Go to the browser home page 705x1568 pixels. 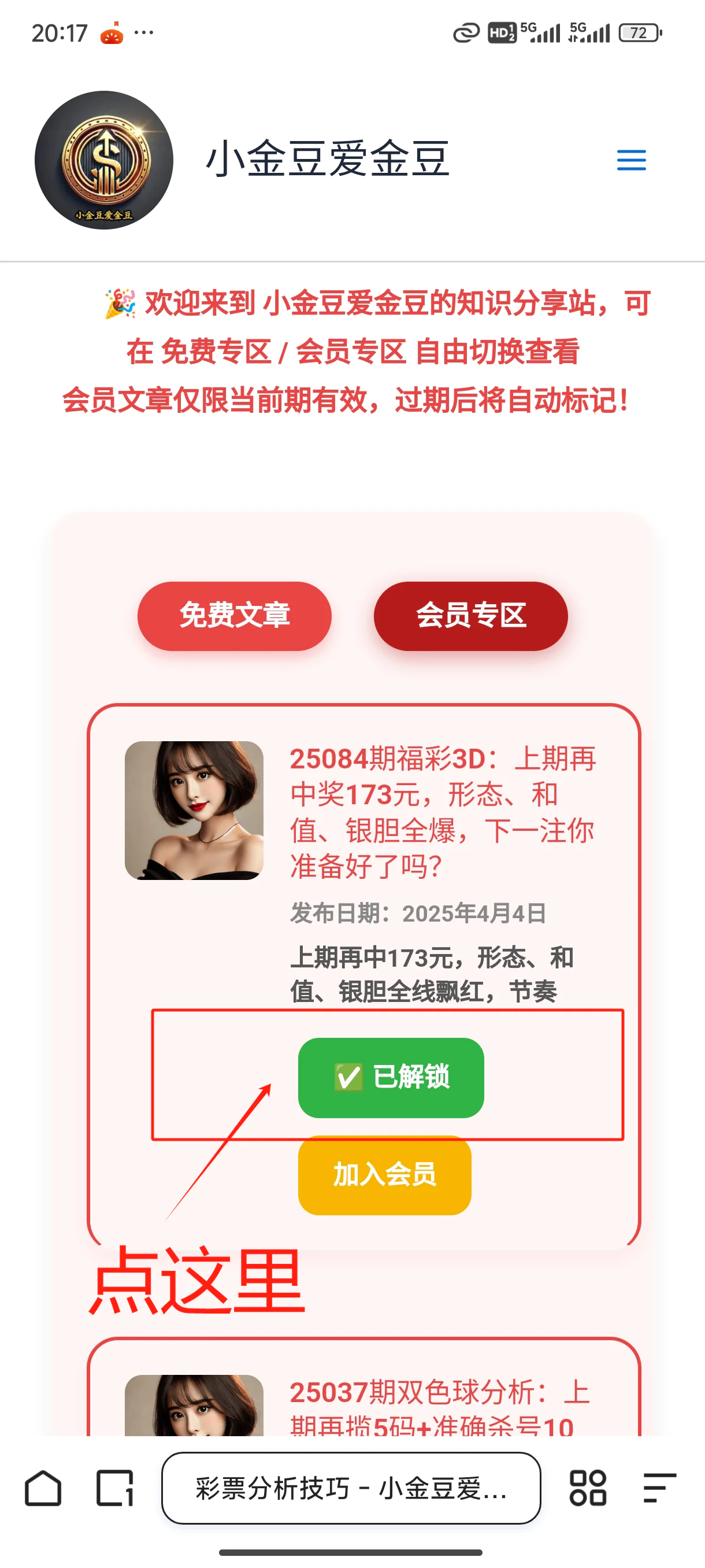pos(43,1488)
